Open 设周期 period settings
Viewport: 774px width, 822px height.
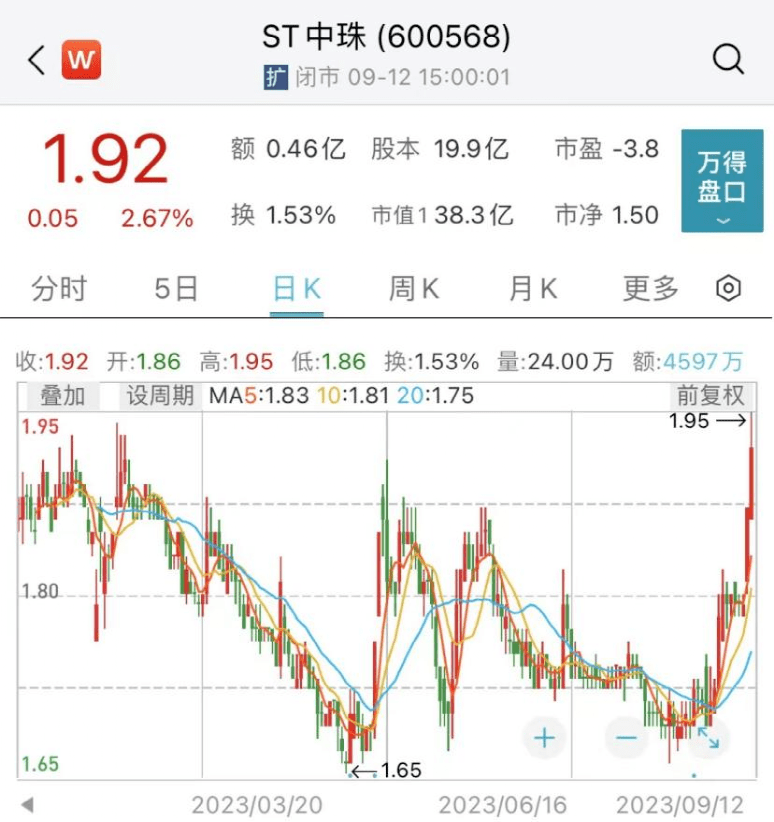click(160, 396)
